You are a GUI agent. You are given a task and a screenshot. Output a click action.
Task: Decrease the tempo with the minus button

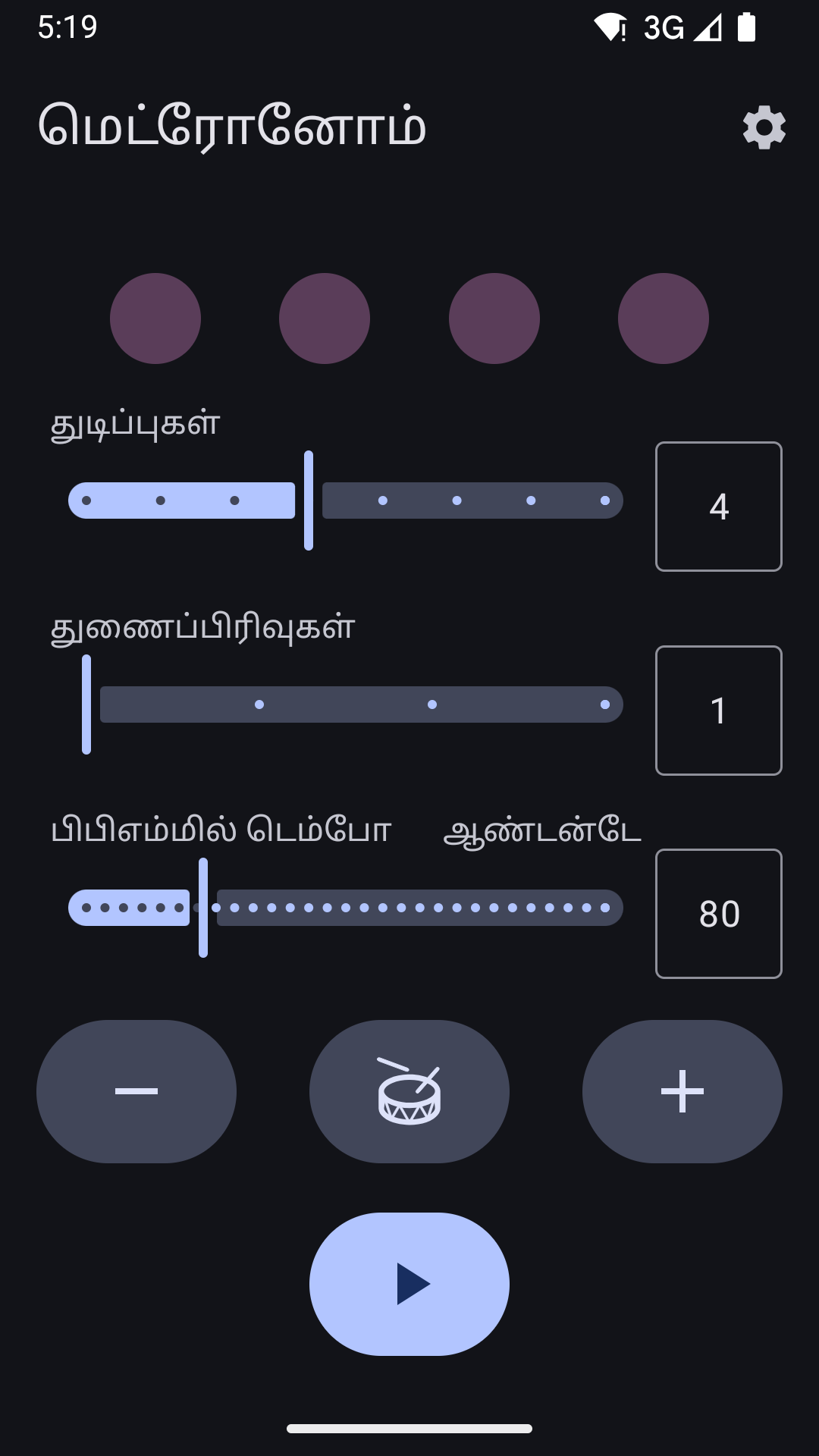tap(136, 1091)
